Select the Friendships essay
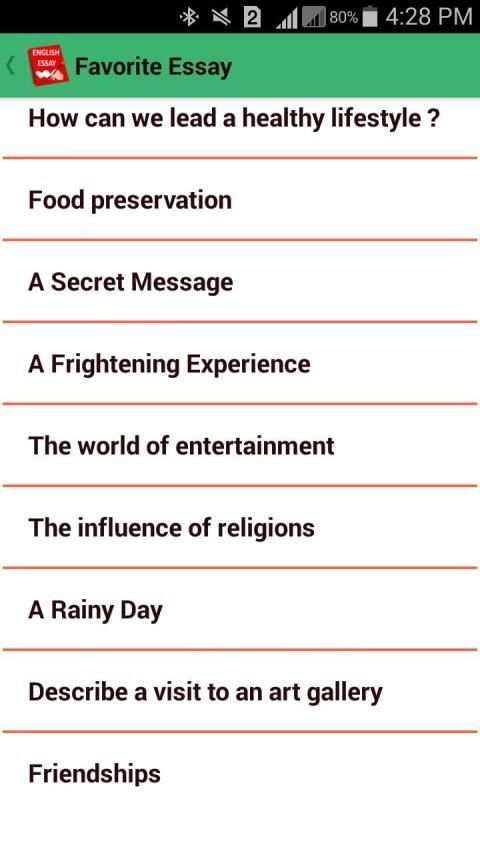480x853 pixels. 240,773
